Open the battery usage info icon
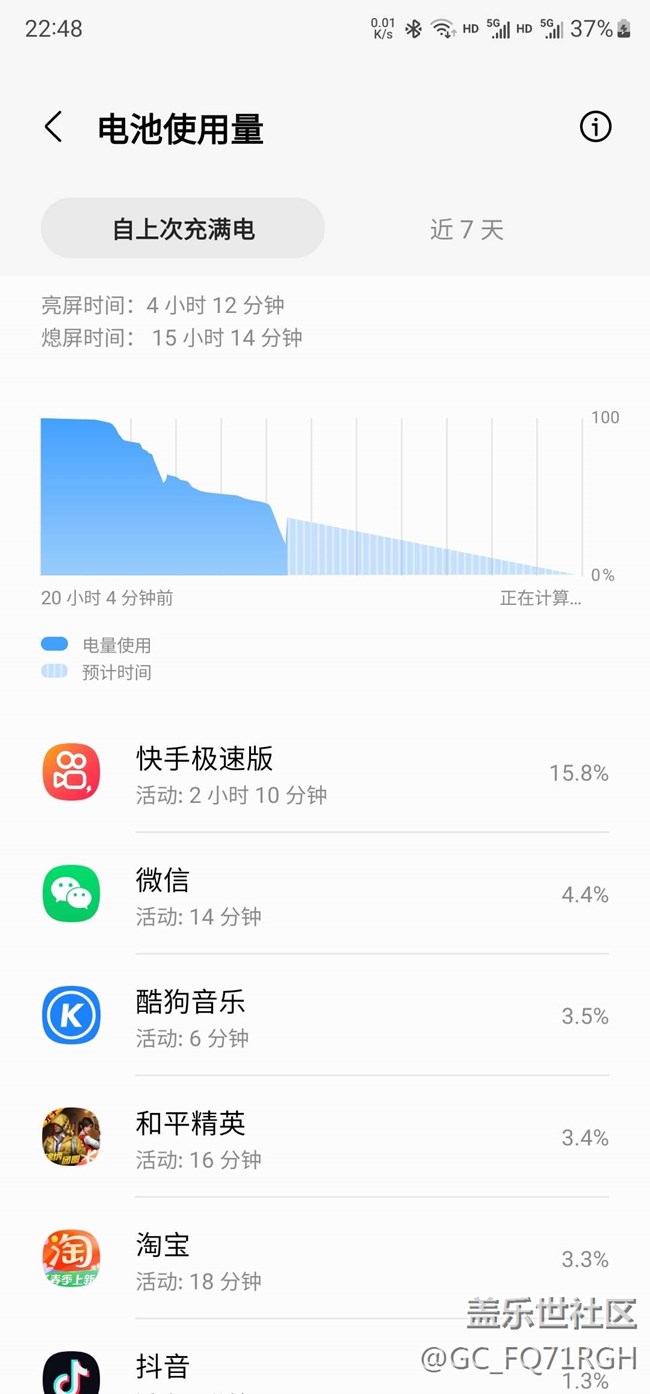Screen dimensions: 650x1394 click(x=595, y=127)
